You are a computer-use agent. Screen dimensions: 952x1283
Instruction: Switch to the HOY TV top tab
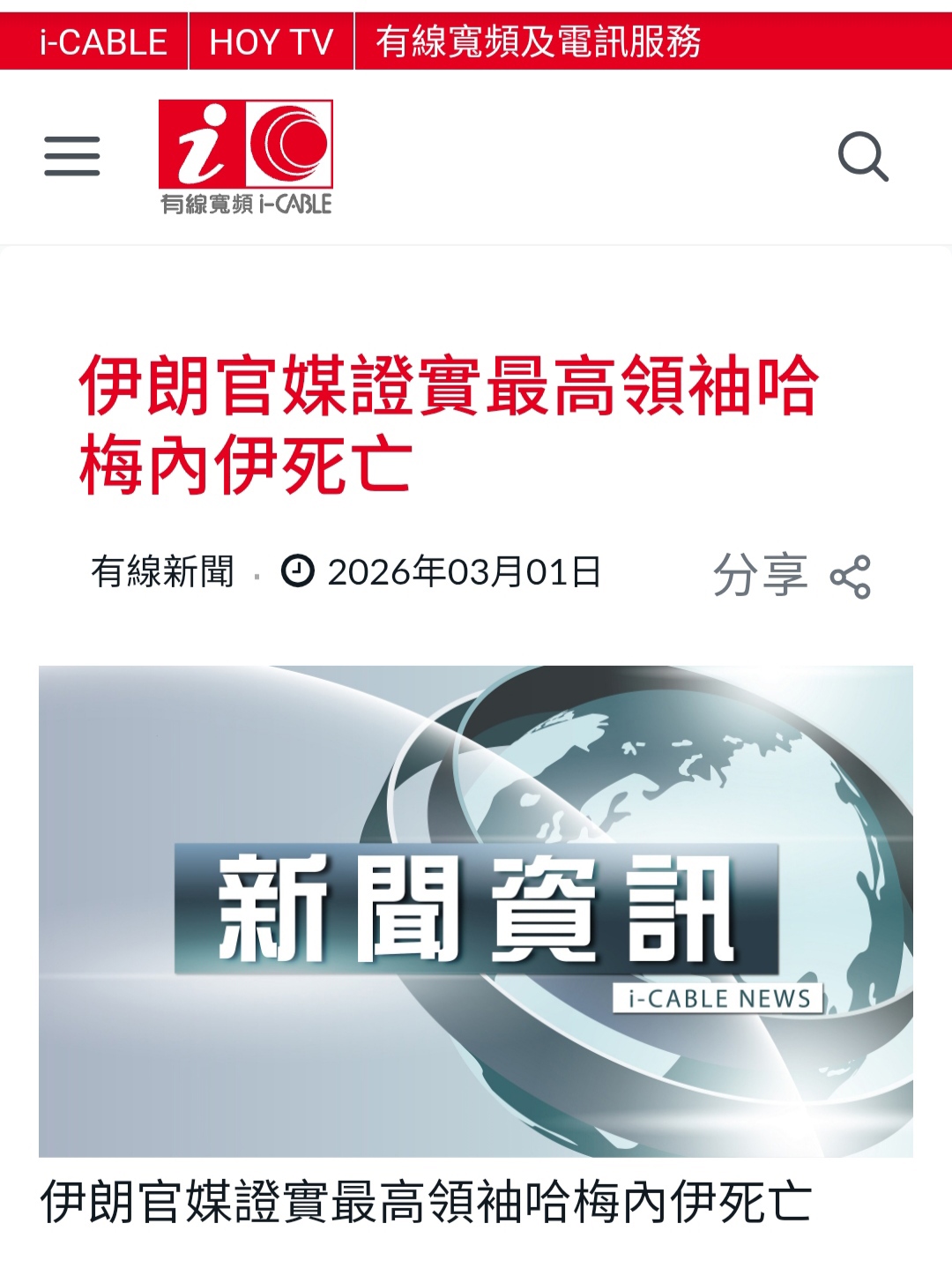[x=271, y=41]
